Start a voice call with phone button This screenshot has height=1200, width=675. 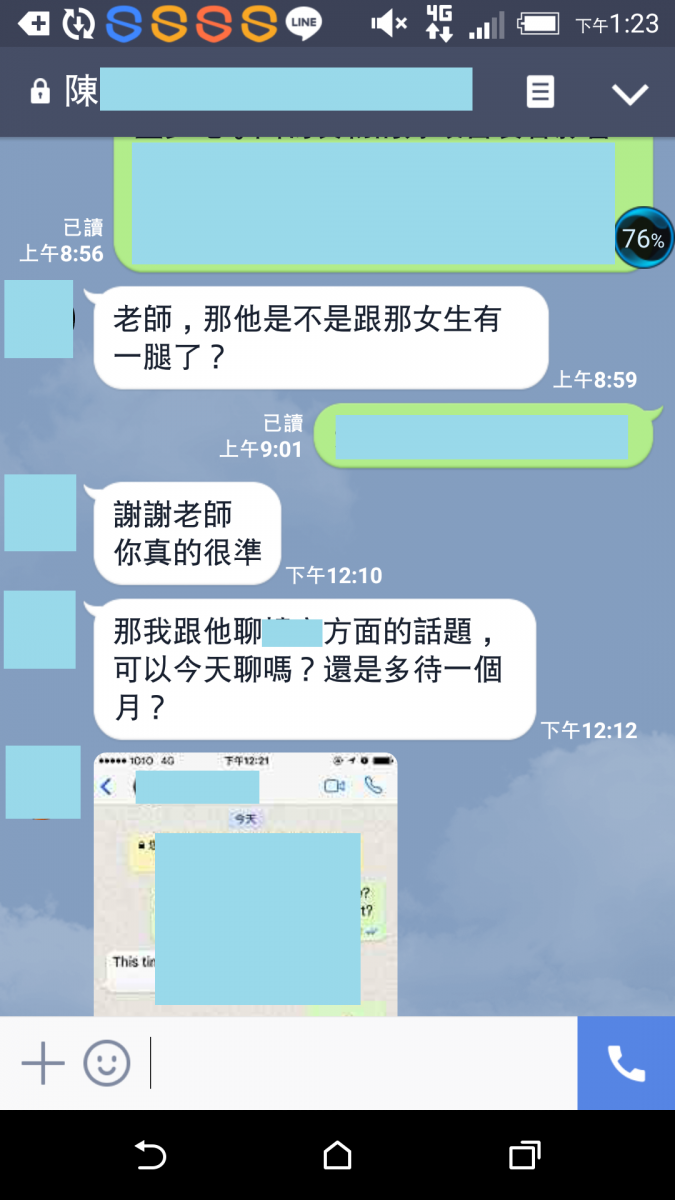click(626, 1063)
